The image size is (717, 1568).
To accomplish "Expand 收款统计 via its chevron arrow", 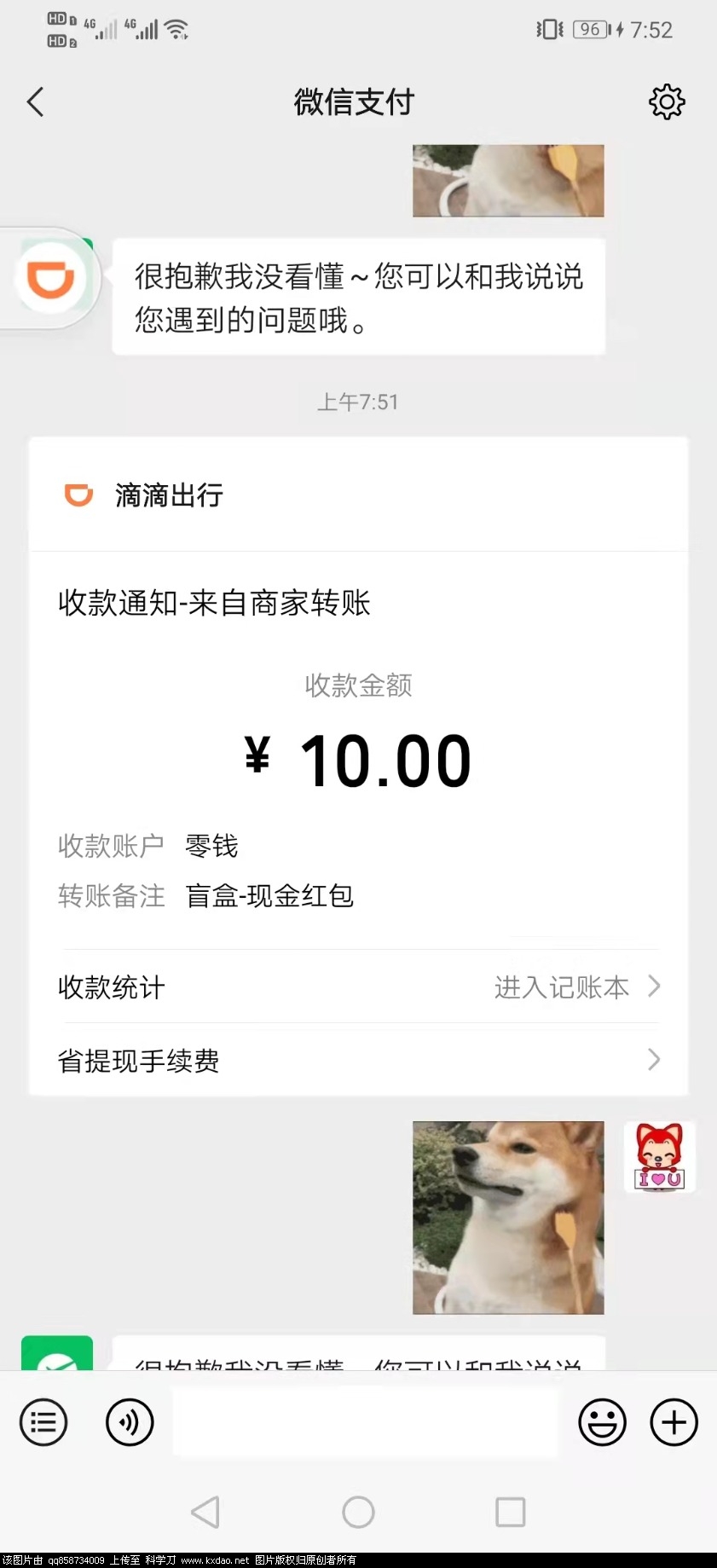I will [654, 987].
